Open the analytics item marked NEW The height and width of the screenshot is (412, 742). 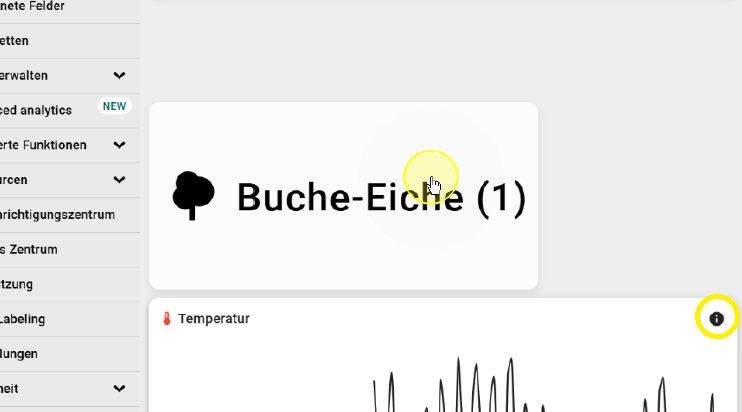60,110
